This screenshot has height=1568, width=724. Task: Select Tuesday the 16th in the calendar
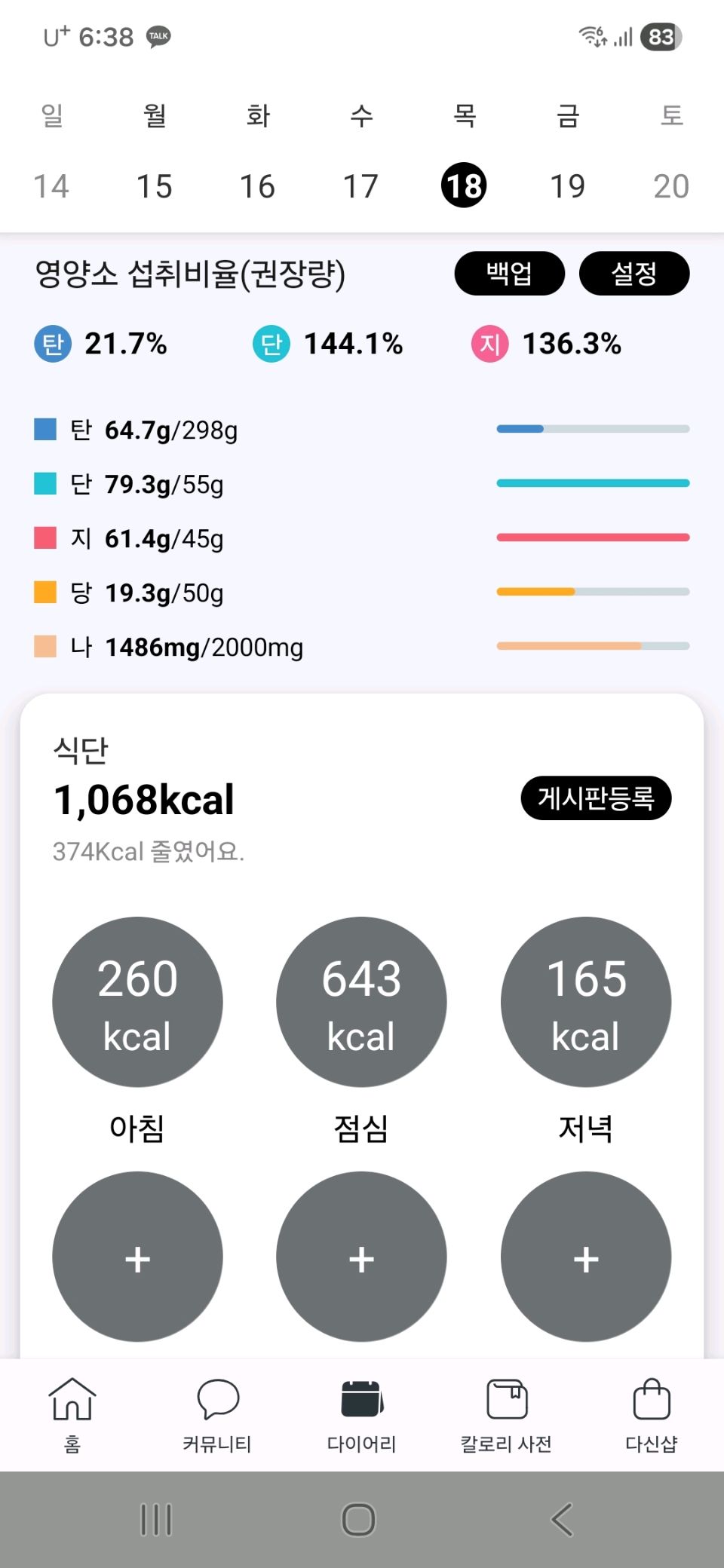click(x=257, y=186)
